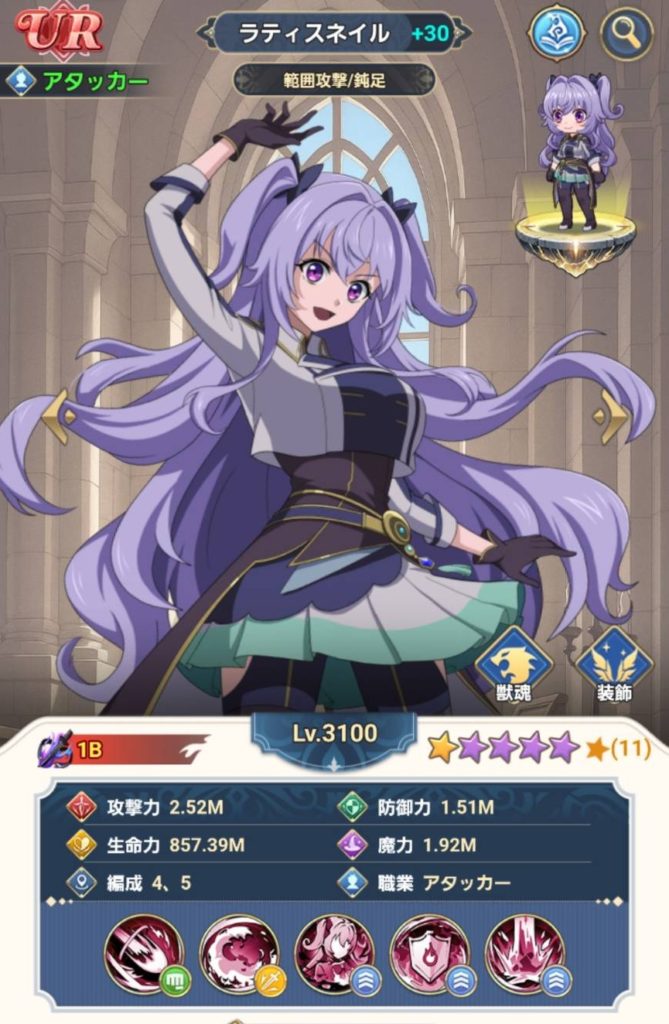View the third skill showing character portrait
Image resolution: width=669 pixels, height=1024 pixels.
[x=335, y=953]
